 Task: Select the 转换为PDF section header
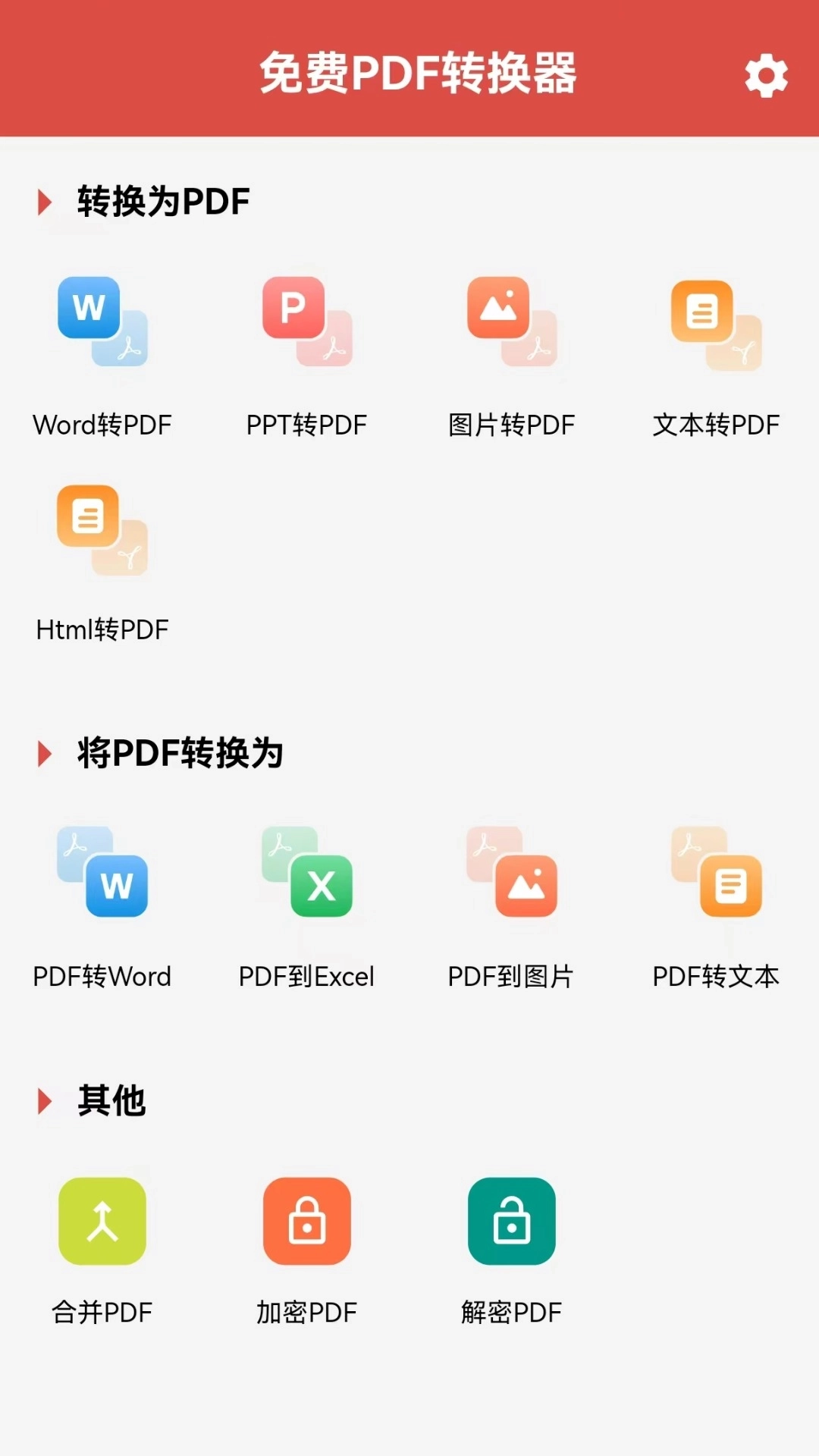pyautogui.click(x=162, y=201)
